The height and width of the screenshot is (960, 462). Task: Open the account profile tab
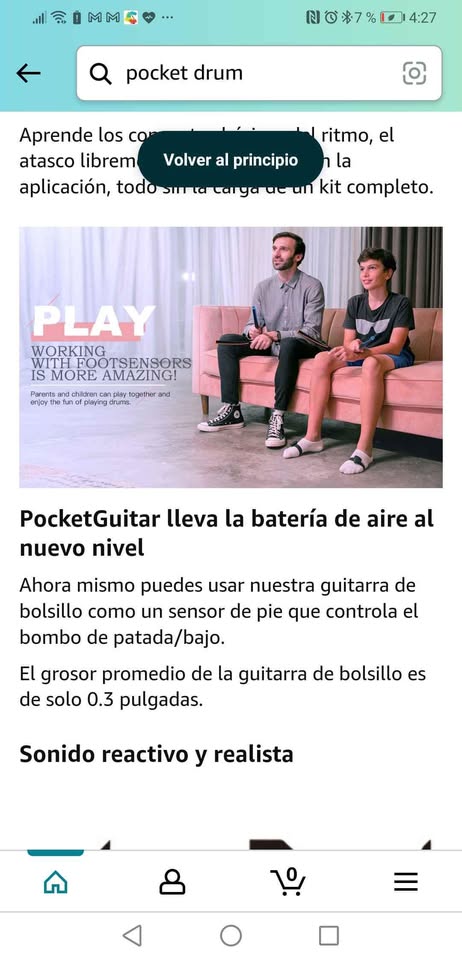point(172,882)
